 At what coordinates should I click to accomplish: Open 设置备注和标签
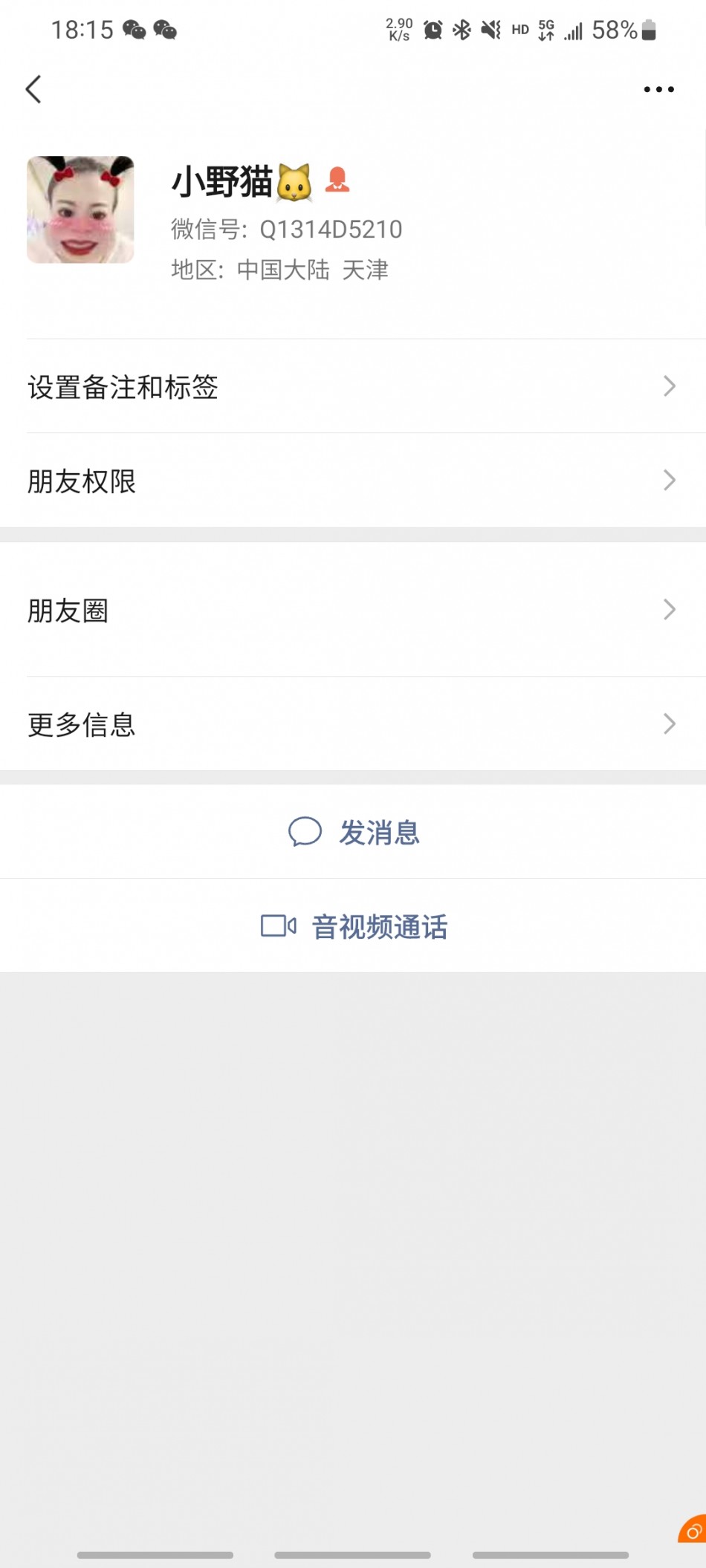(x=353, y=386)
